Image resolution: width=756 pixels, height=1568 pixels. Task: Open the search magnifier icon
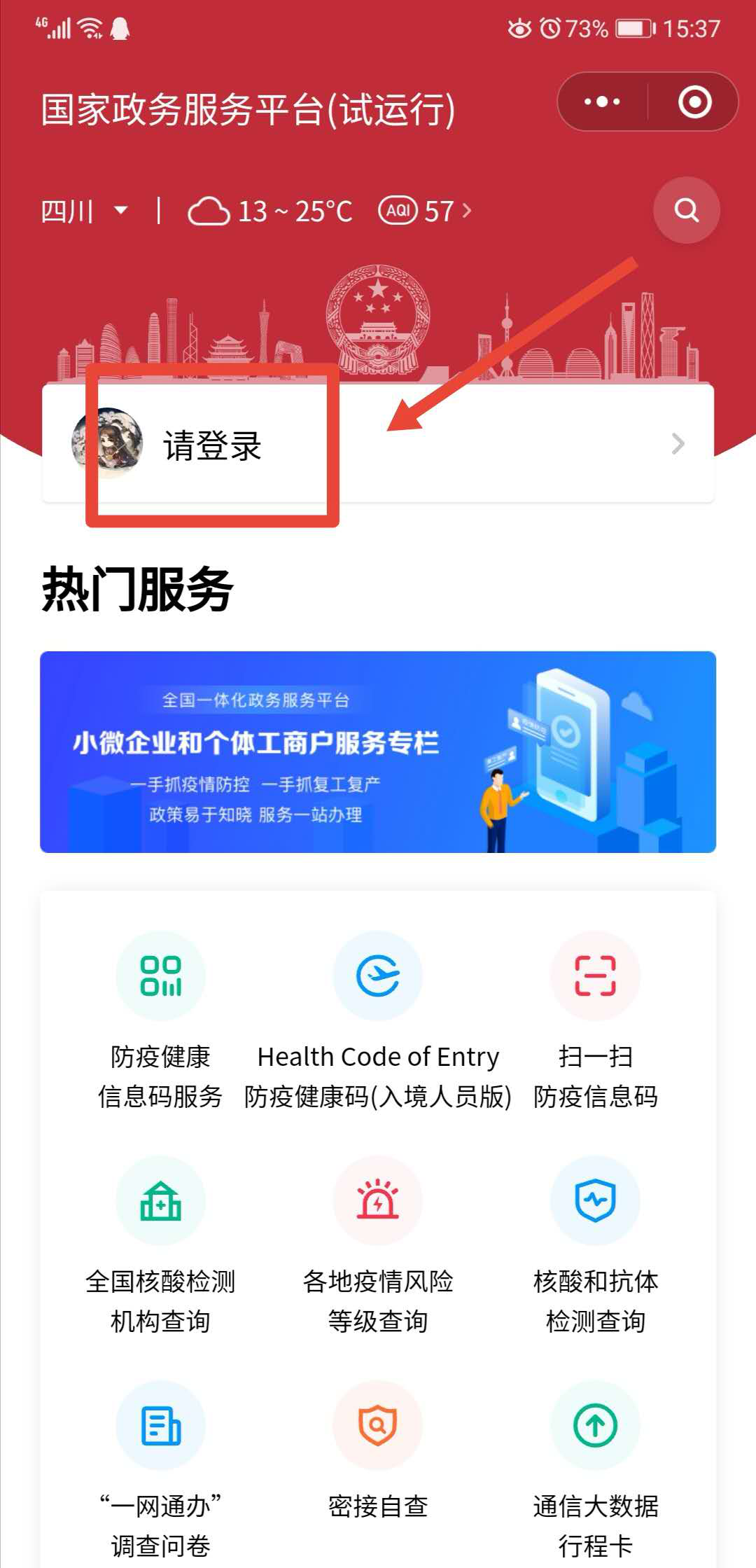(686, 210)
